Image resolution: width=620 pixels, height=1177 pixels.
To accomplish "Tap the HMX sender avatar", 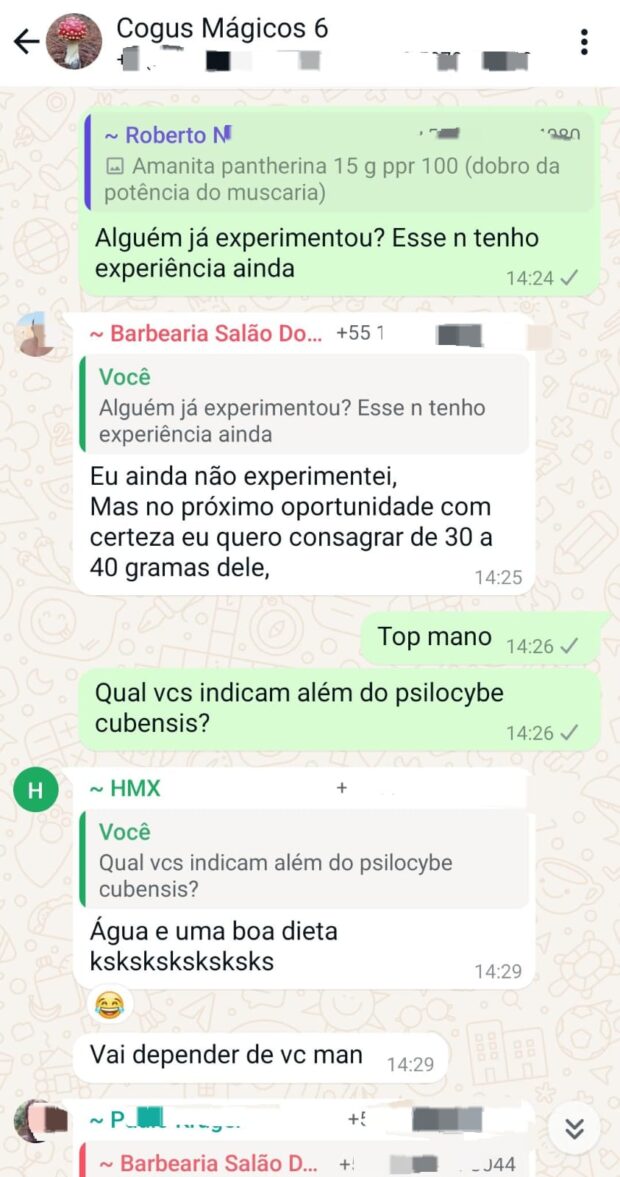I will click(x=35, y=790).
